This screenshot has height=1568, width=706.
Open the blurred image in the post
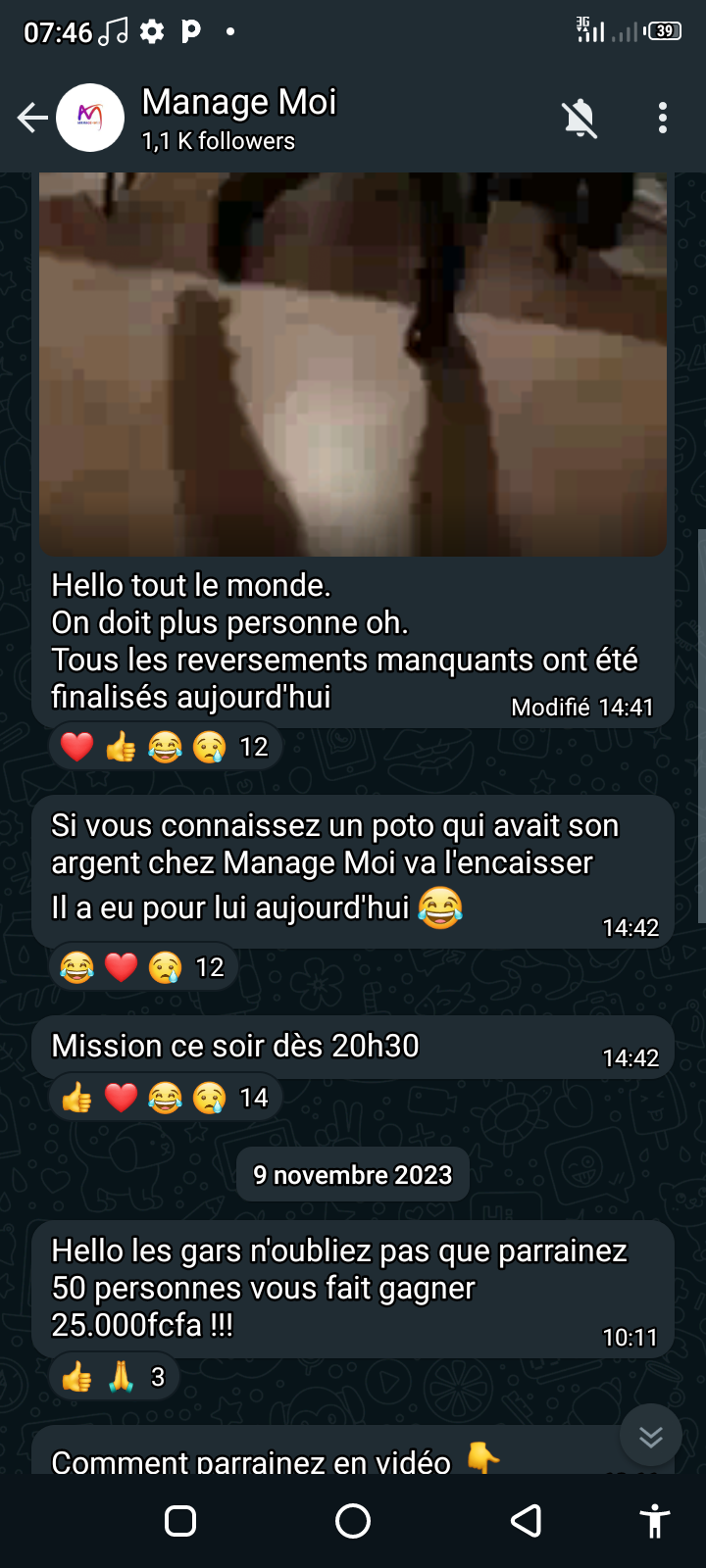point(353,363)
